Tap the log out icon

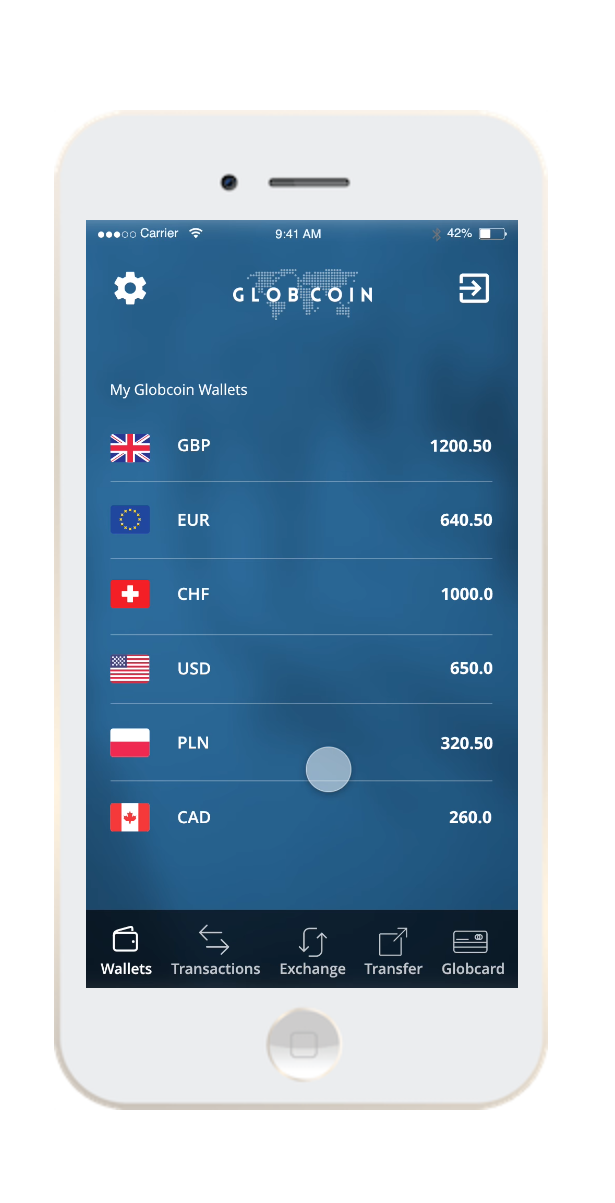click(x=473, y=289)
